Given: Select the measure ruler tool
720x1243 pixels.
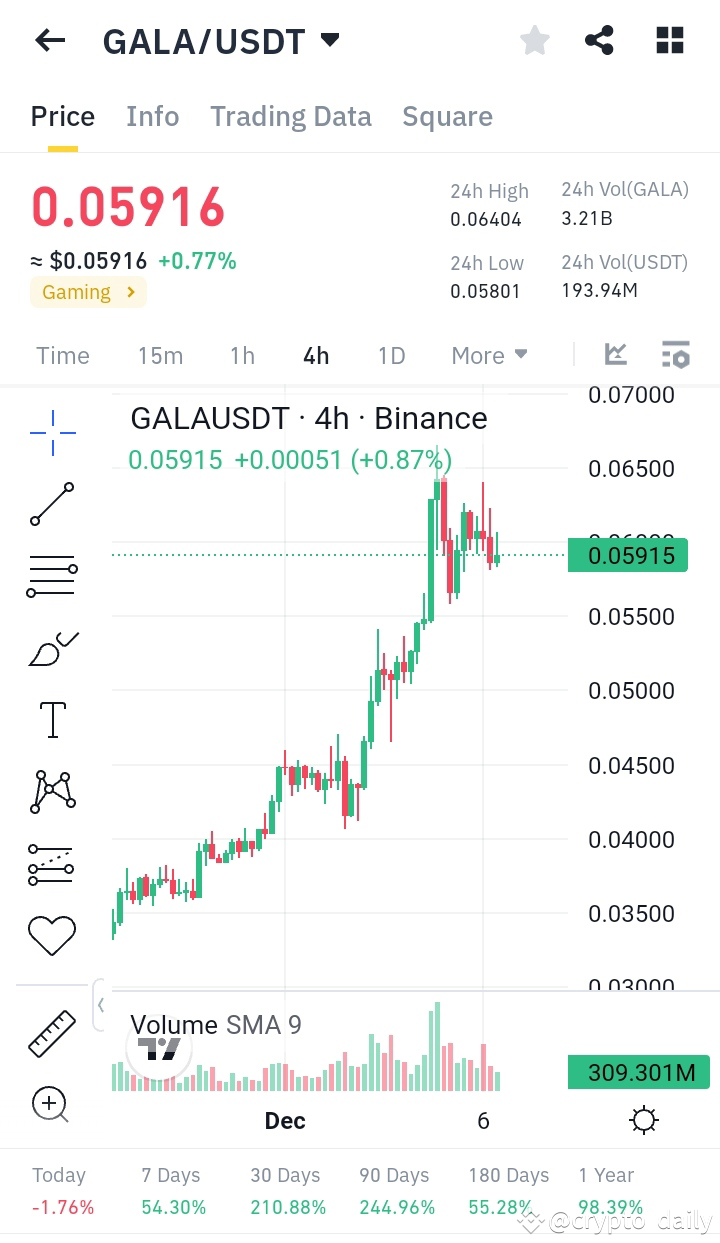Looking at the screenshot, I should pos(52,1032).
